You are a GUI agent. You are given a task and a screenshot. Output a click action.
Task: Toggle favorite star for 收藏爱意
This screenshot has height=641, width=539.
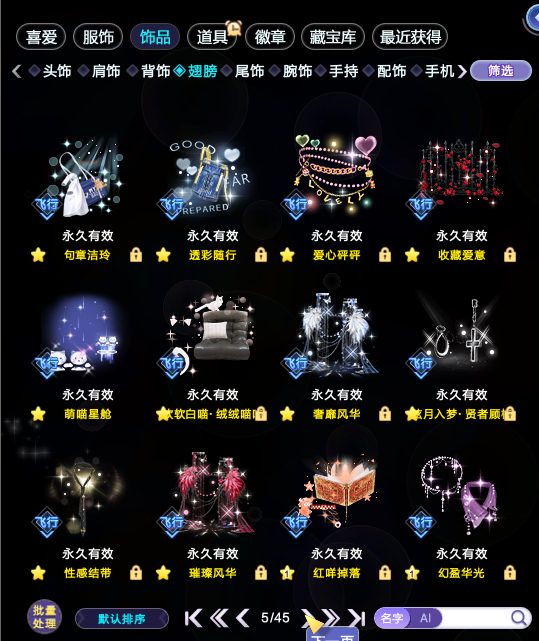click(412, 255)
